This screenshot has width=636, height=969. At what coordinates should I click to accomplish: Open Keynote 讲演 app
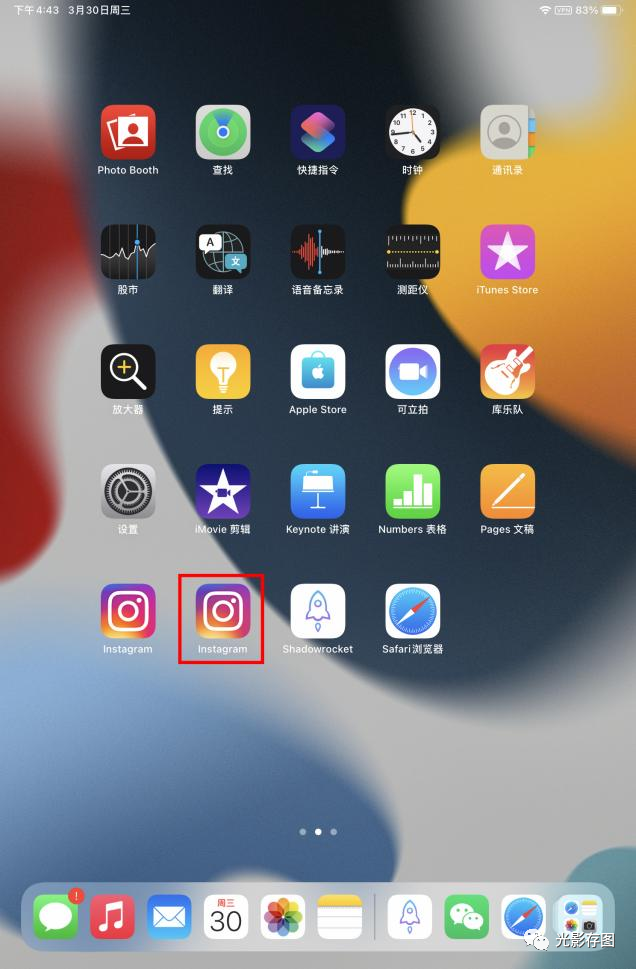coord(318,491)
